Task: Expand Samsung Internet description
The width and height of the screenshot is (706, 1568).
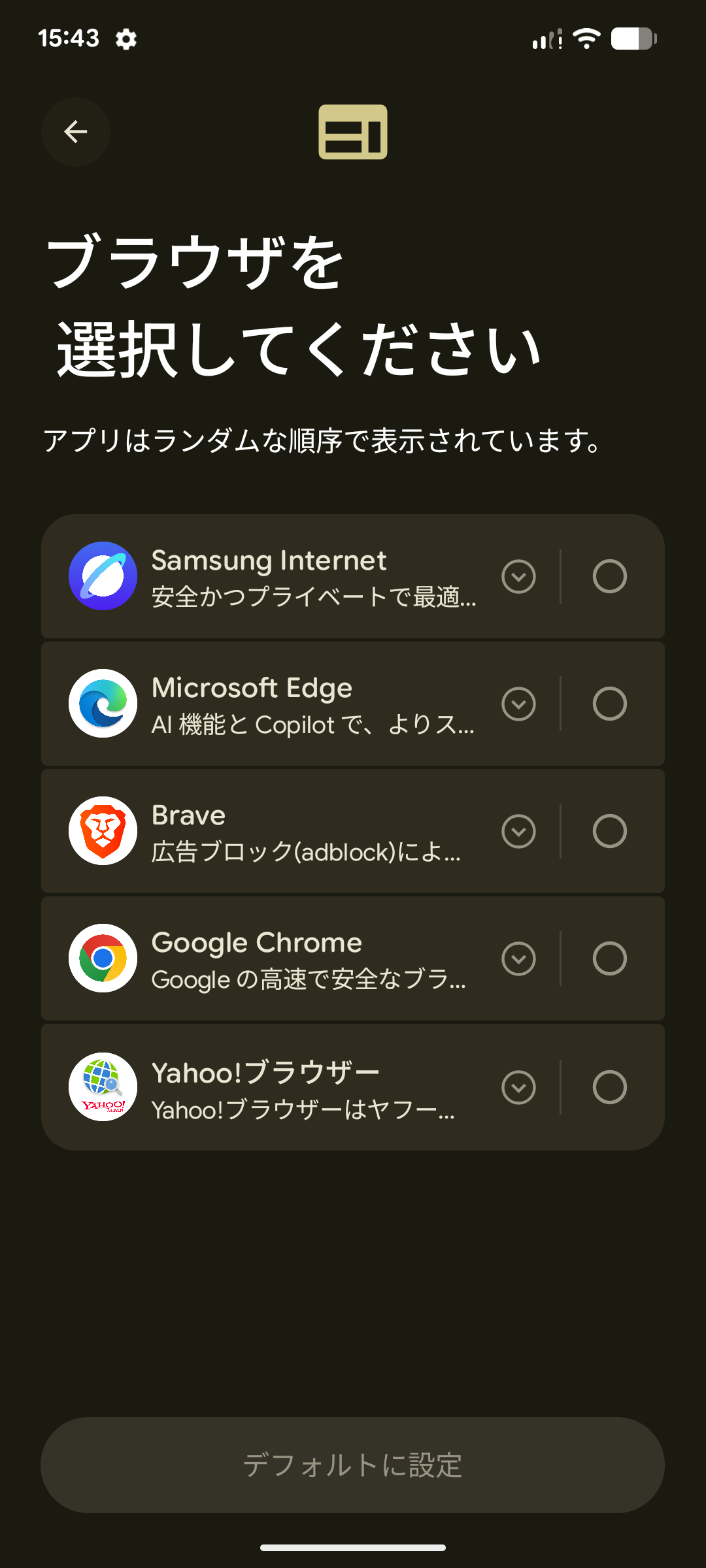Action: point(518,576)
